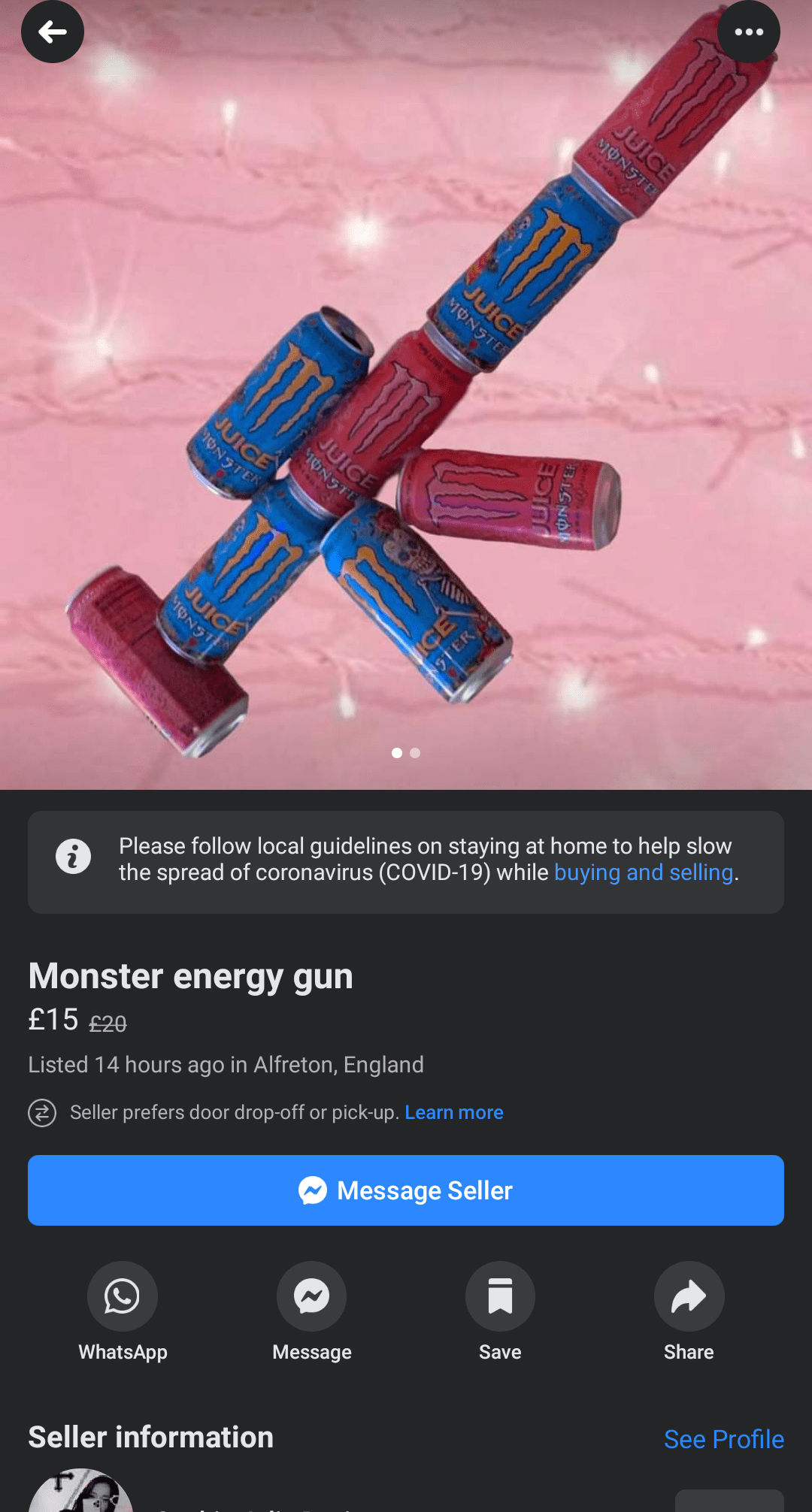Share listing via WhatsApp
812x1512 pixels.
tap(123, 1296)
